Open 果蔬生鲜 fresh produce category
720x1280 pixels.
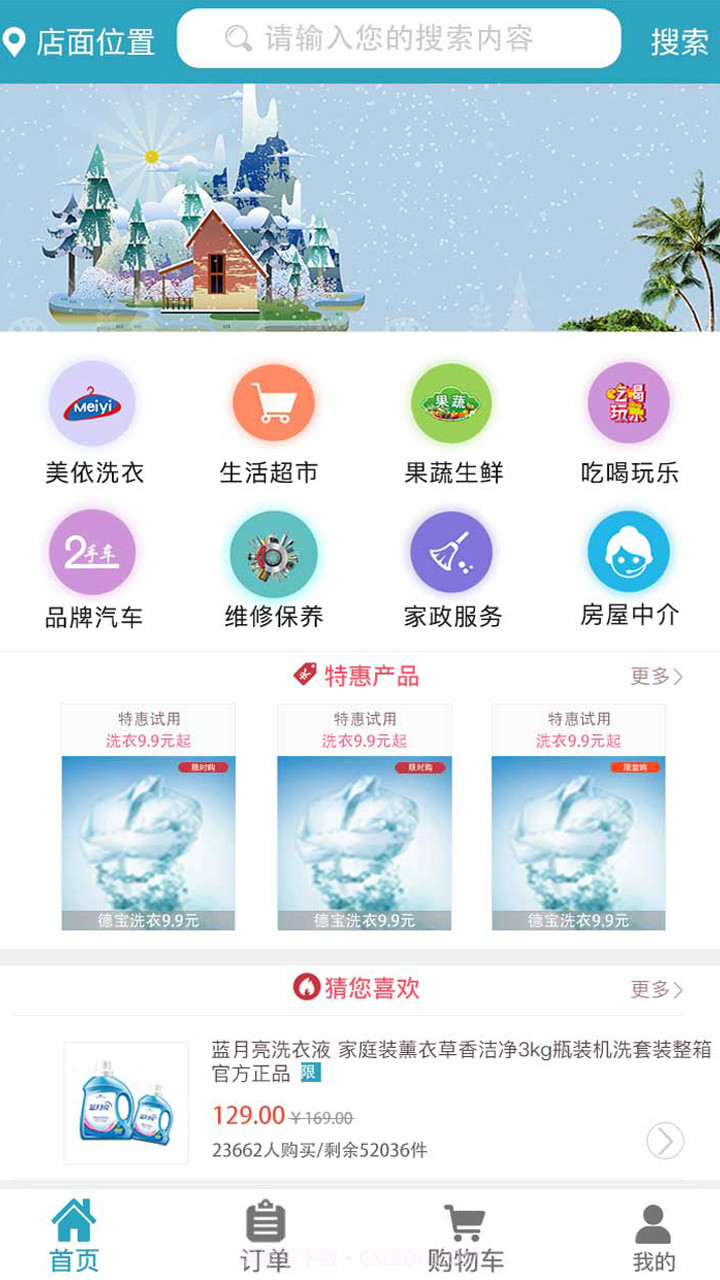click(450, 401)
